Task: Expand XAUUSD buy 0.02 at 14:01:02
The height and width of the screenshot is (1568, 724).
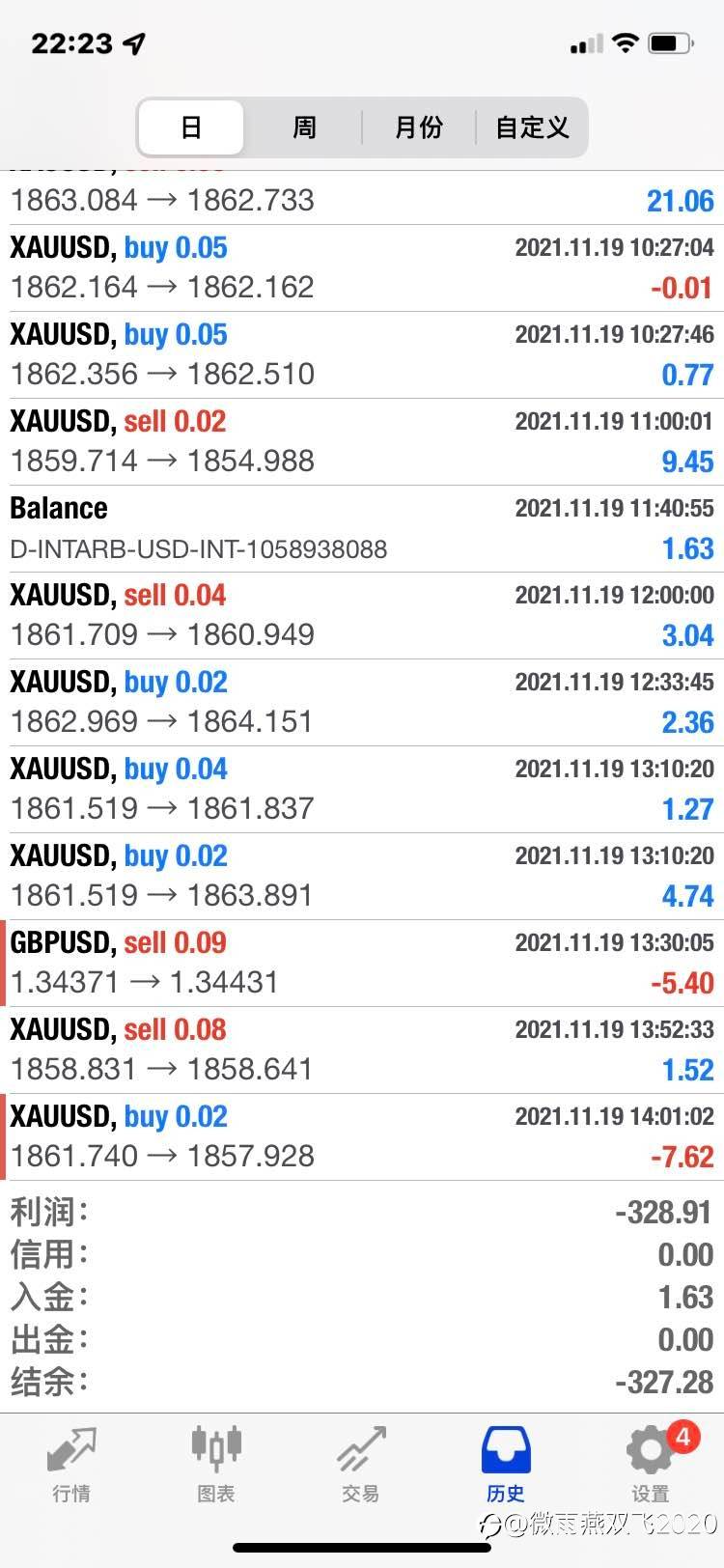Action: tap(362, 1136)
